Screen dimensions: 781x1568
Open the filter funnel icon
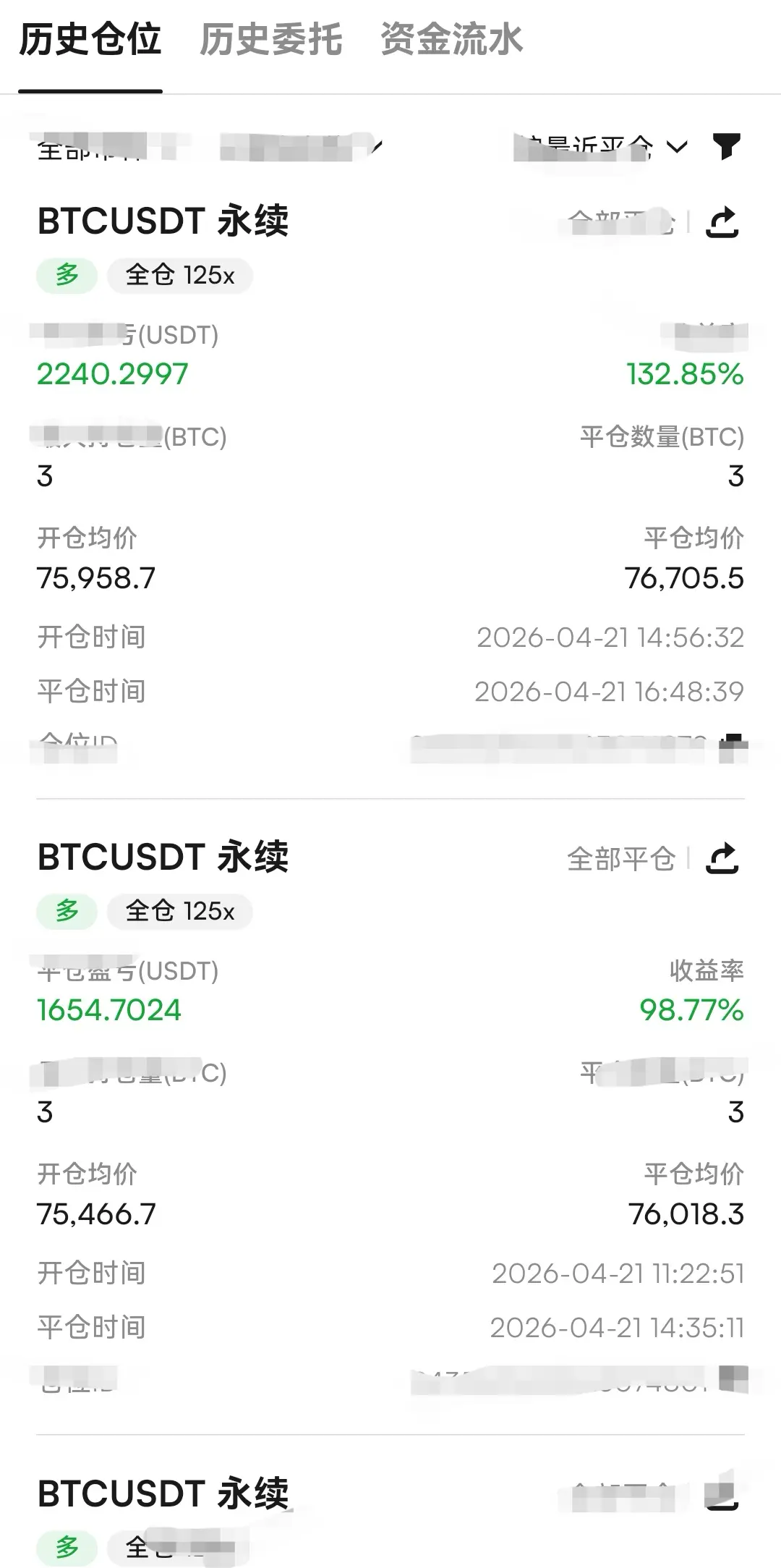tap(726, 147)
